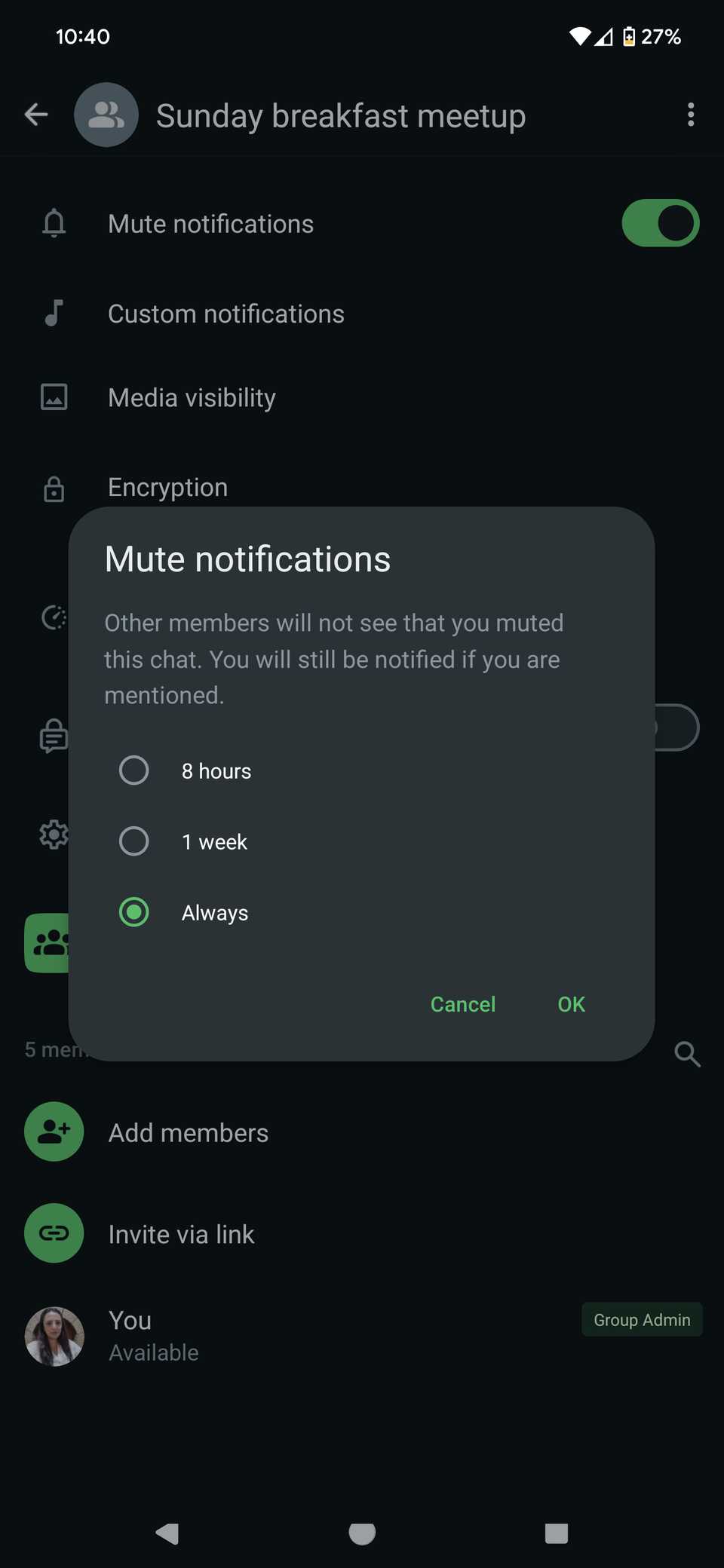Screen dimensions: 724x1568
Task: Confirm with the OK button
Action: click(x=571, y=1004)
